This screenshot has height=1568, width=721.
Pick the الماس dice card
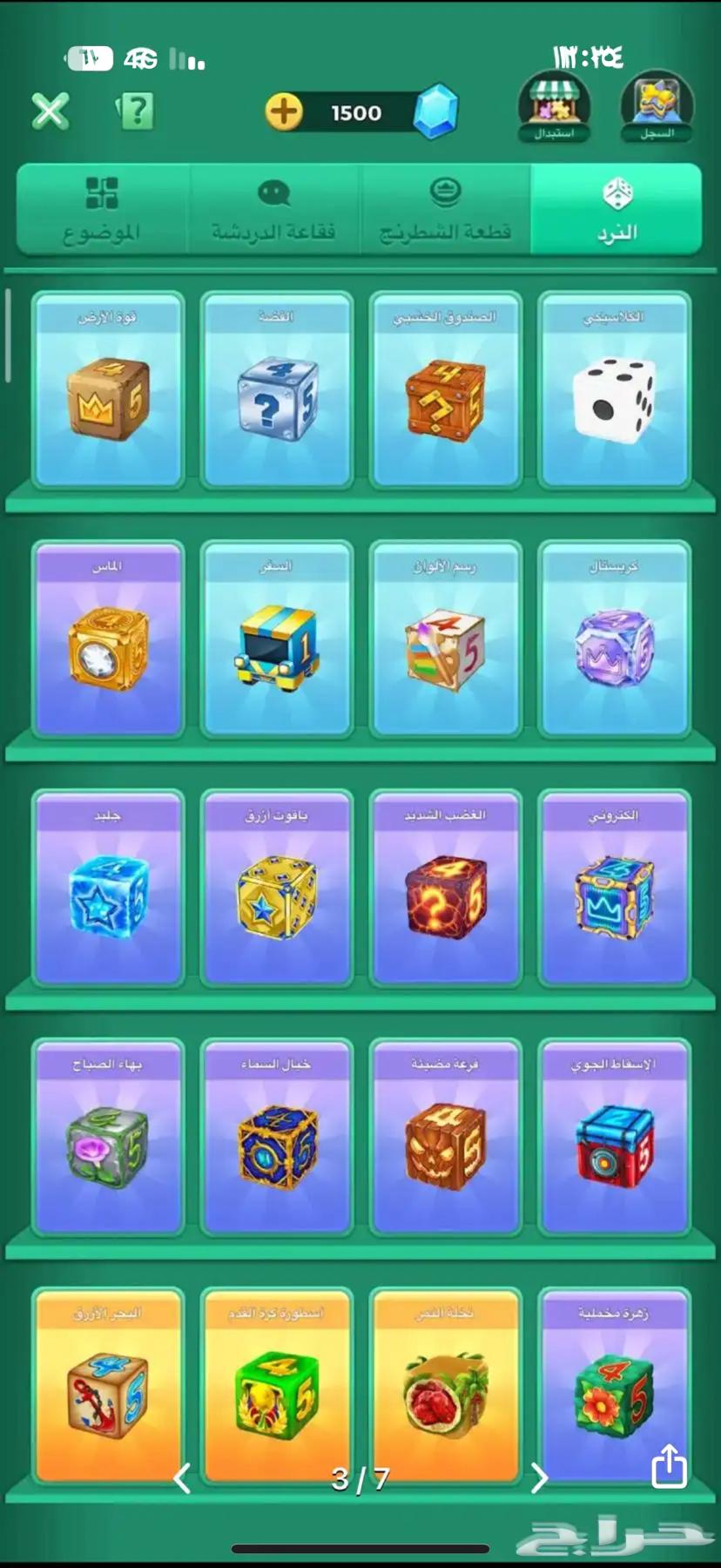click(x=108, y=639)
